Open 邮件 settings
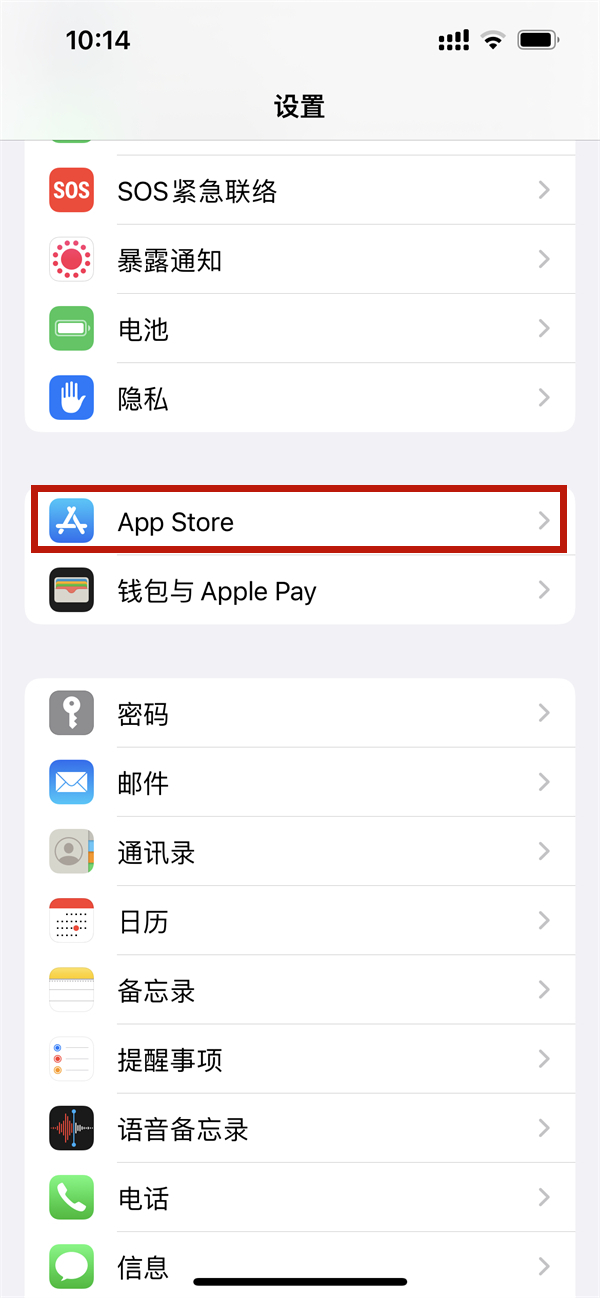The image size is (600, 1298). click(x=300, y=782)
